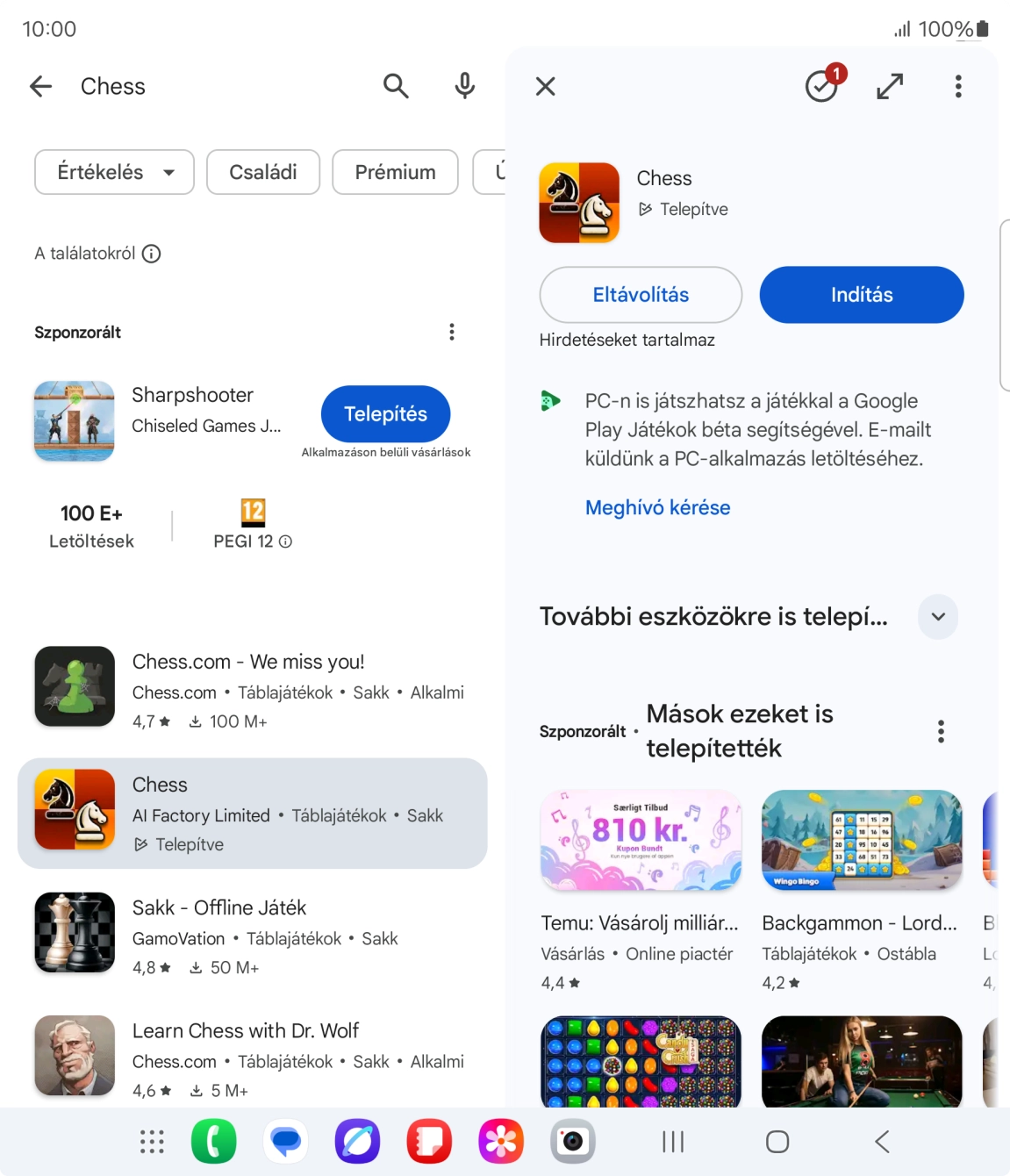Open the Temu sponsored app thumbnail
This screenshot has height=1176, width=1010.
(x=640, y=840)
